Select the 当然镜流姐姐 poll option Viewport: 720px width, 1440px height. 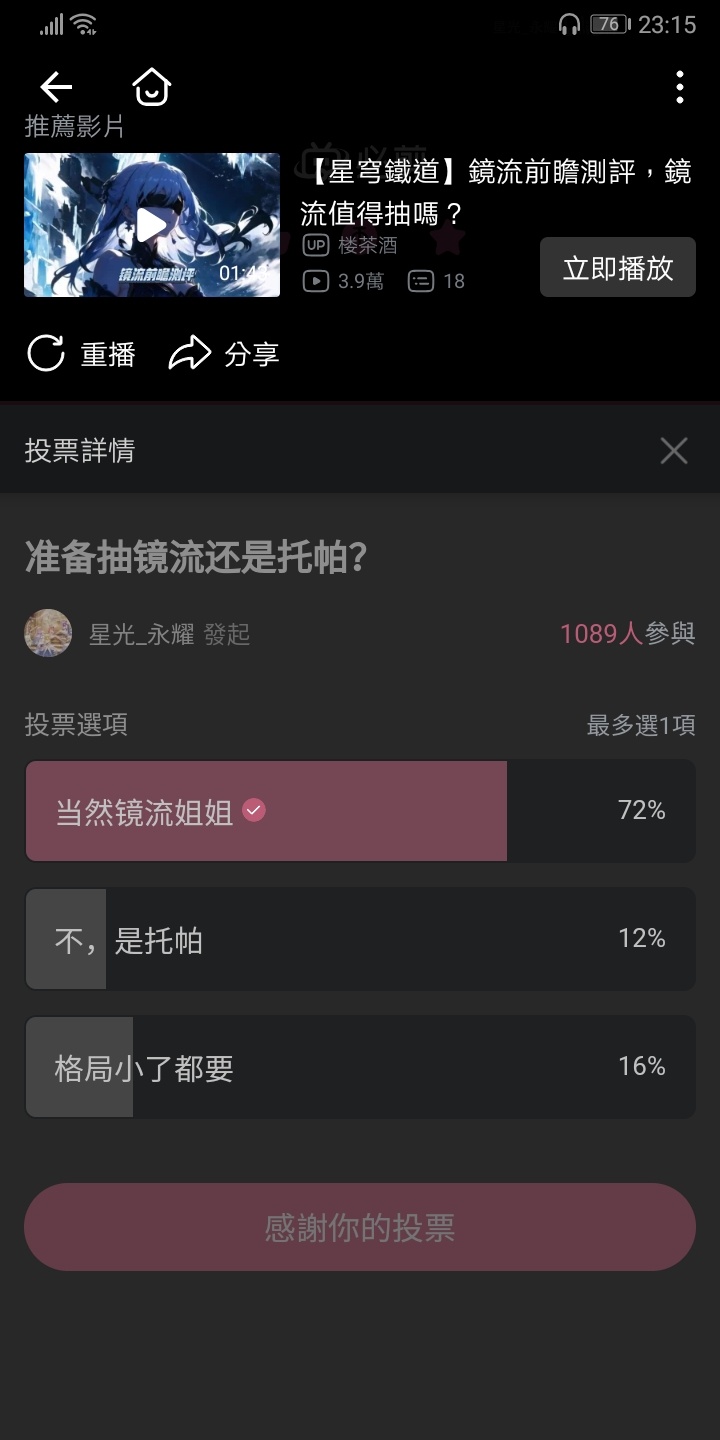[x=360, y=811]
